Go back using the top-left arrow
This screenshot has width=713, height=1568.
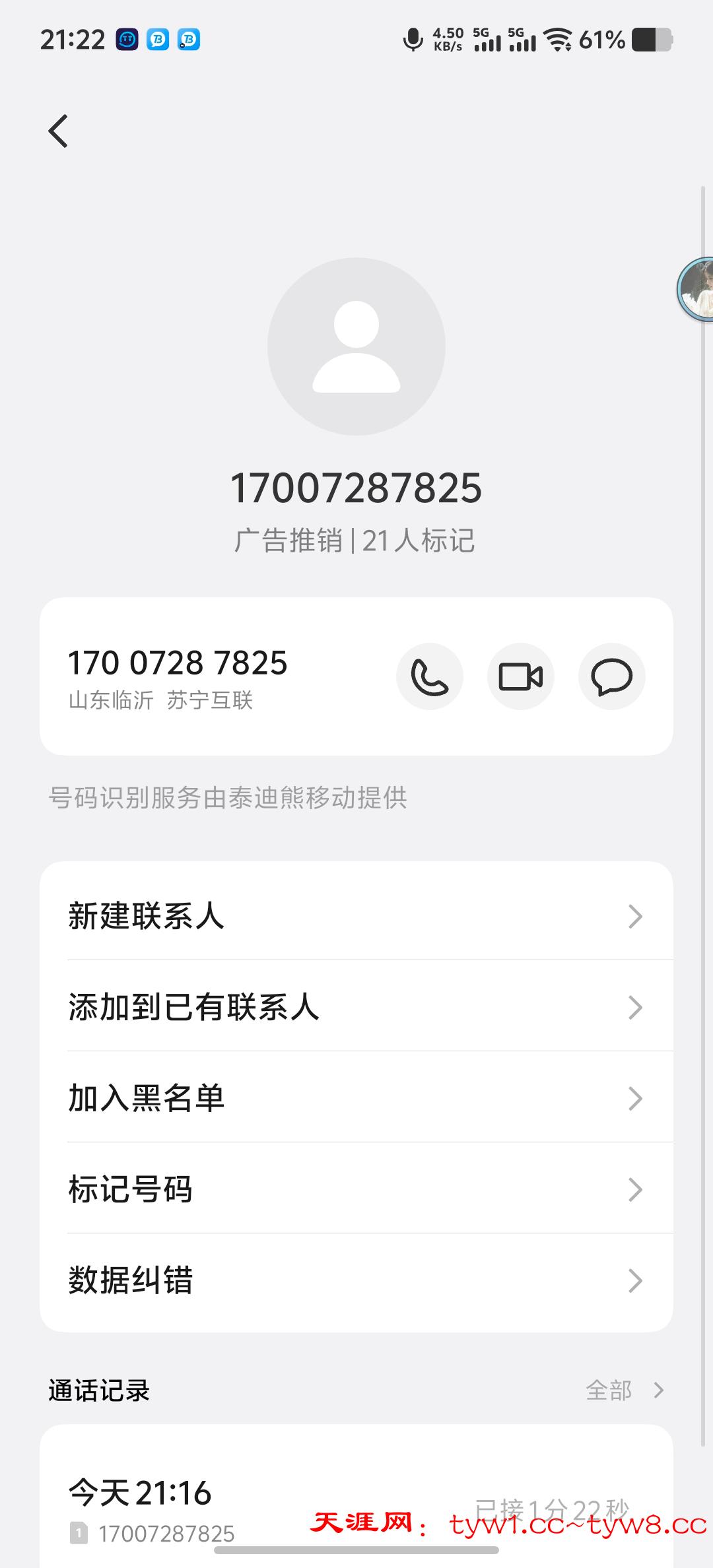pyautogui.click(x=58, y=131)
